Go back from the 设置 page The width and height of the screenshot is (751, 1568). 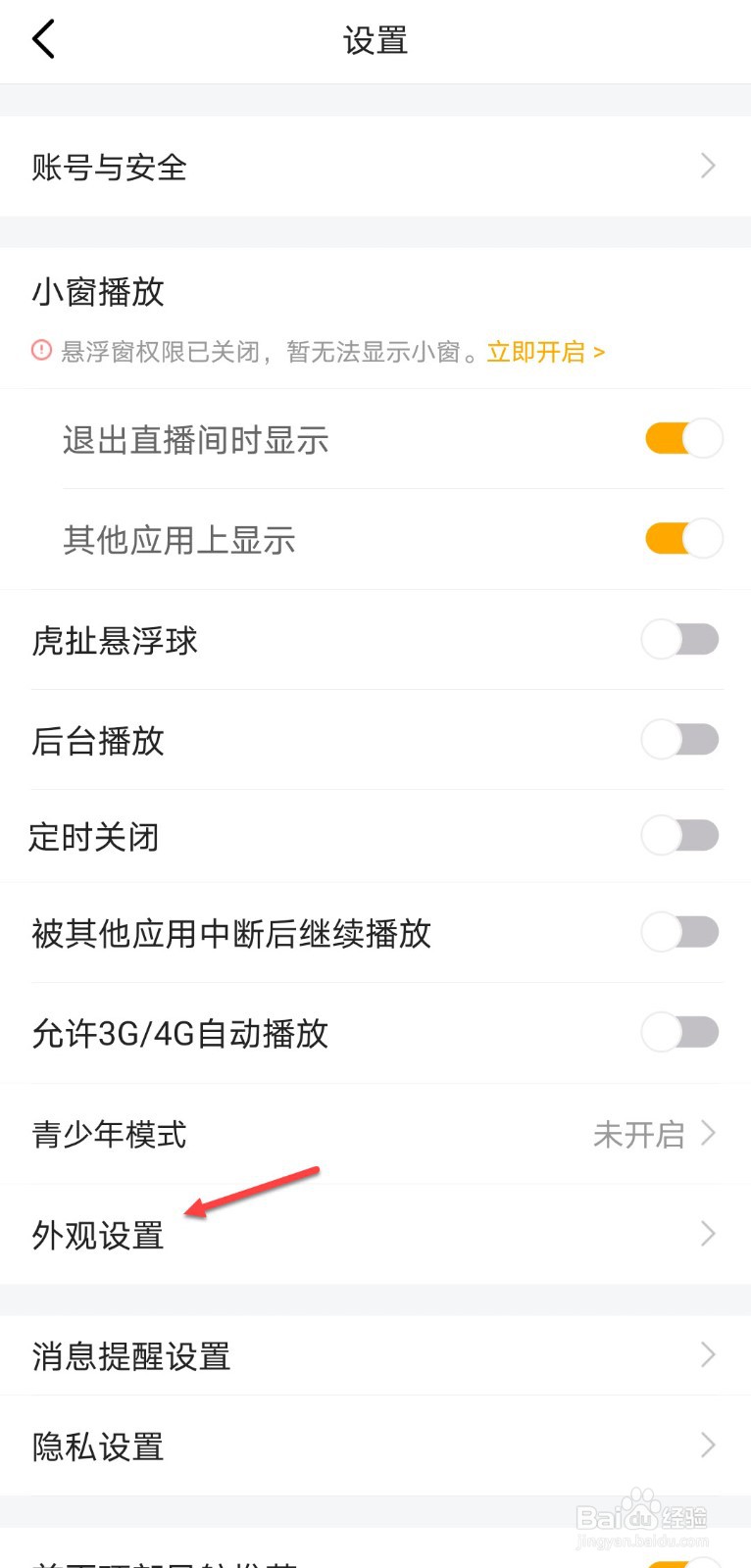[x=43, y=40]
